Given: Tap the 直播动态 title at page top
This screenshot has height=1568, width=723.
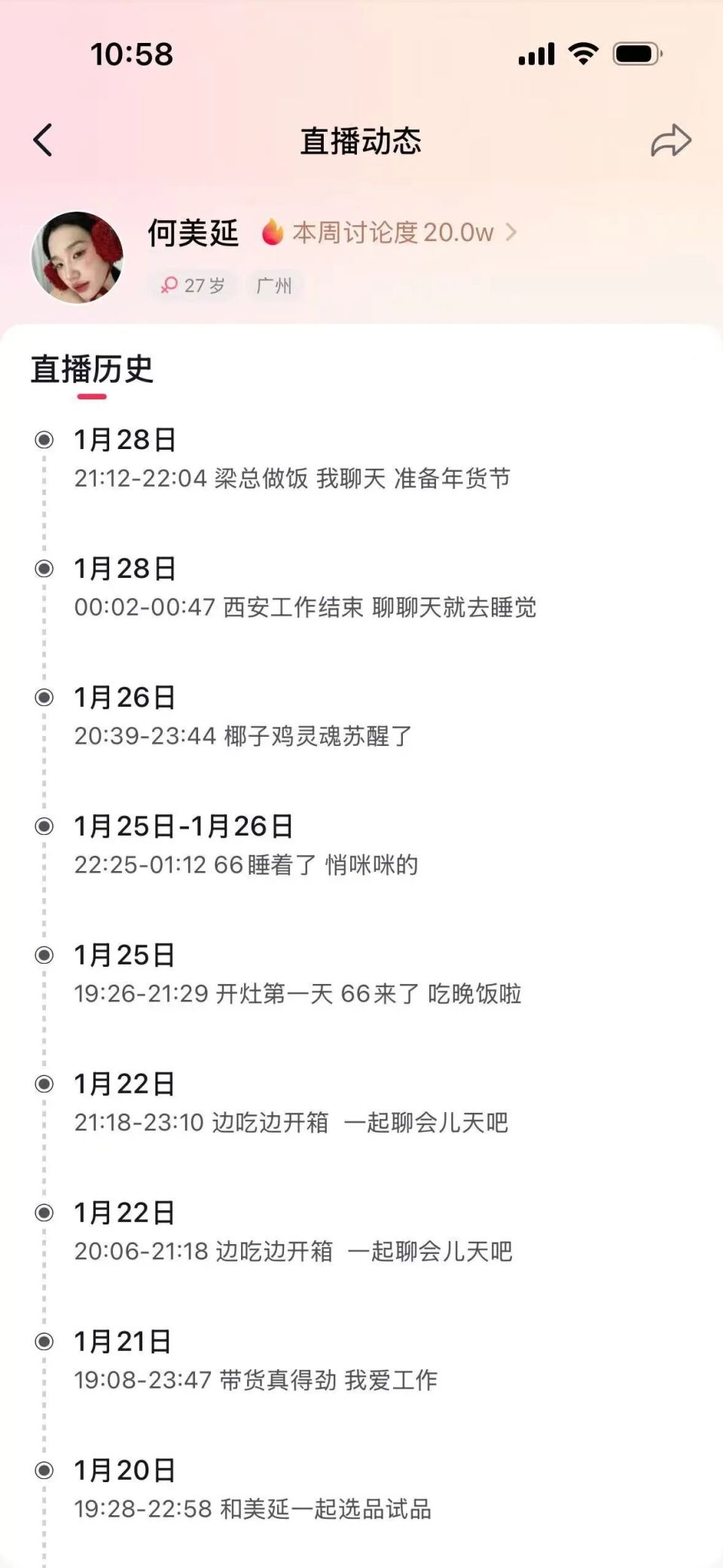Looking at the screenshot, I should pos(361,141).
